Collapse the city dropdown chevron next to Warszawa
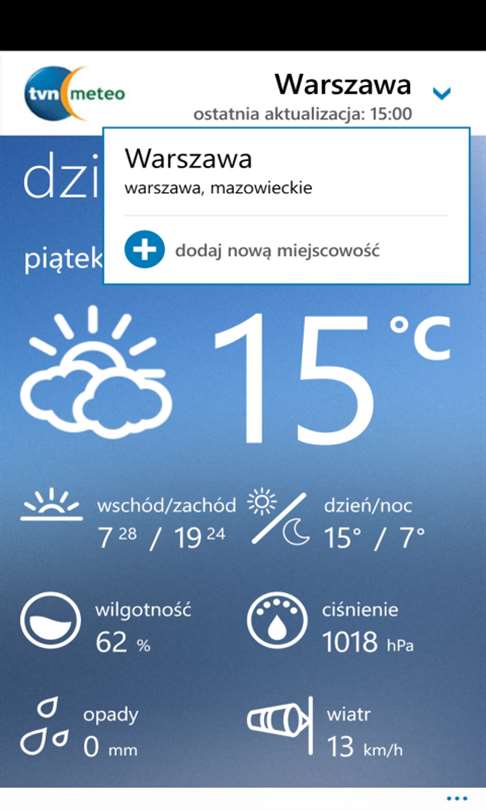Screen dimensions: 486x810 [442, 93]
